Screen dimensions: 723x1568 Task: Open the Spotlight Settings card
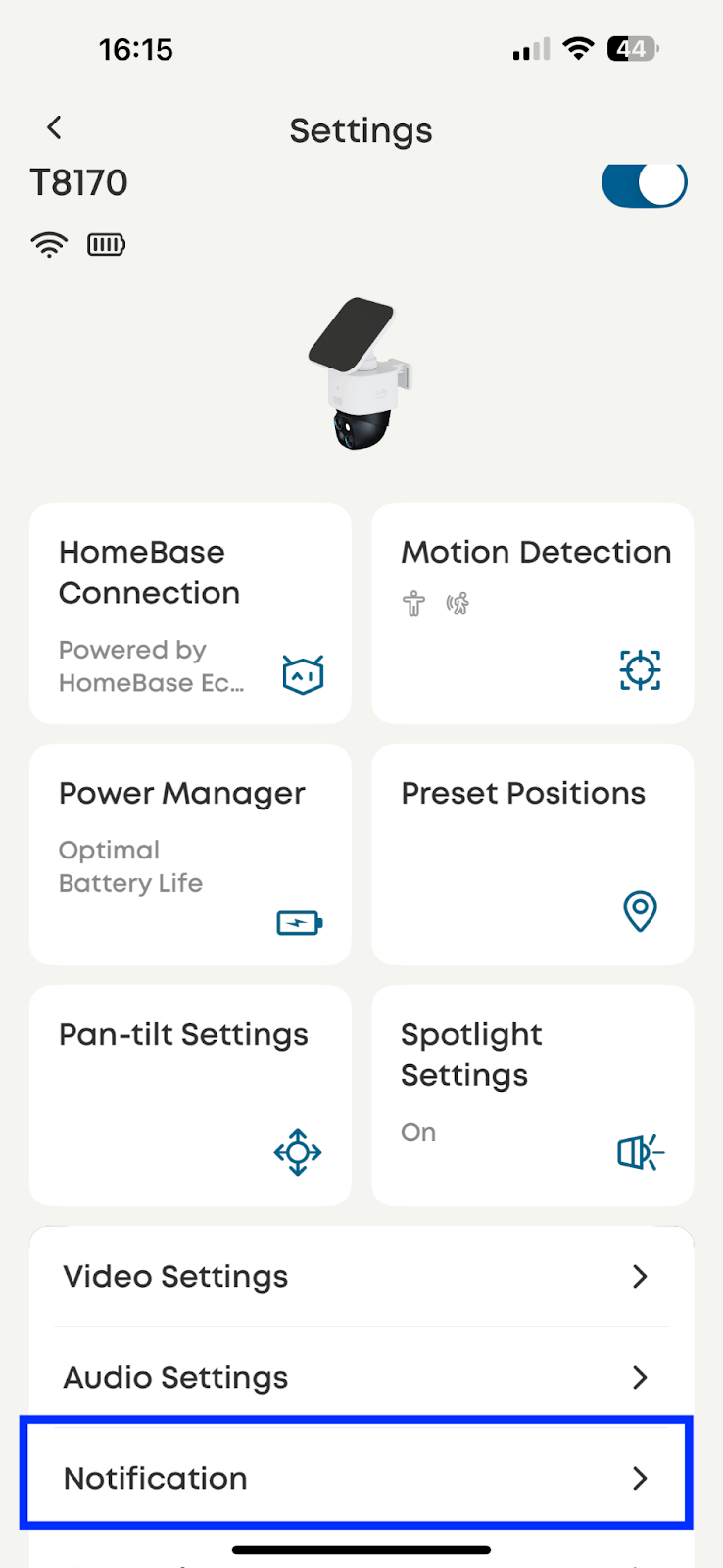532,1096
